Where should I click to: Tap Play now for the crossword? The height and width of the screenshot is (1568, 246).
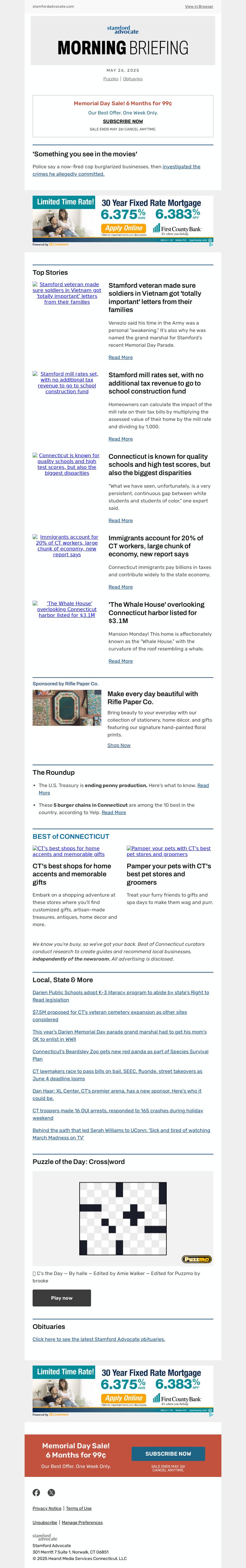pos(61,1298)
